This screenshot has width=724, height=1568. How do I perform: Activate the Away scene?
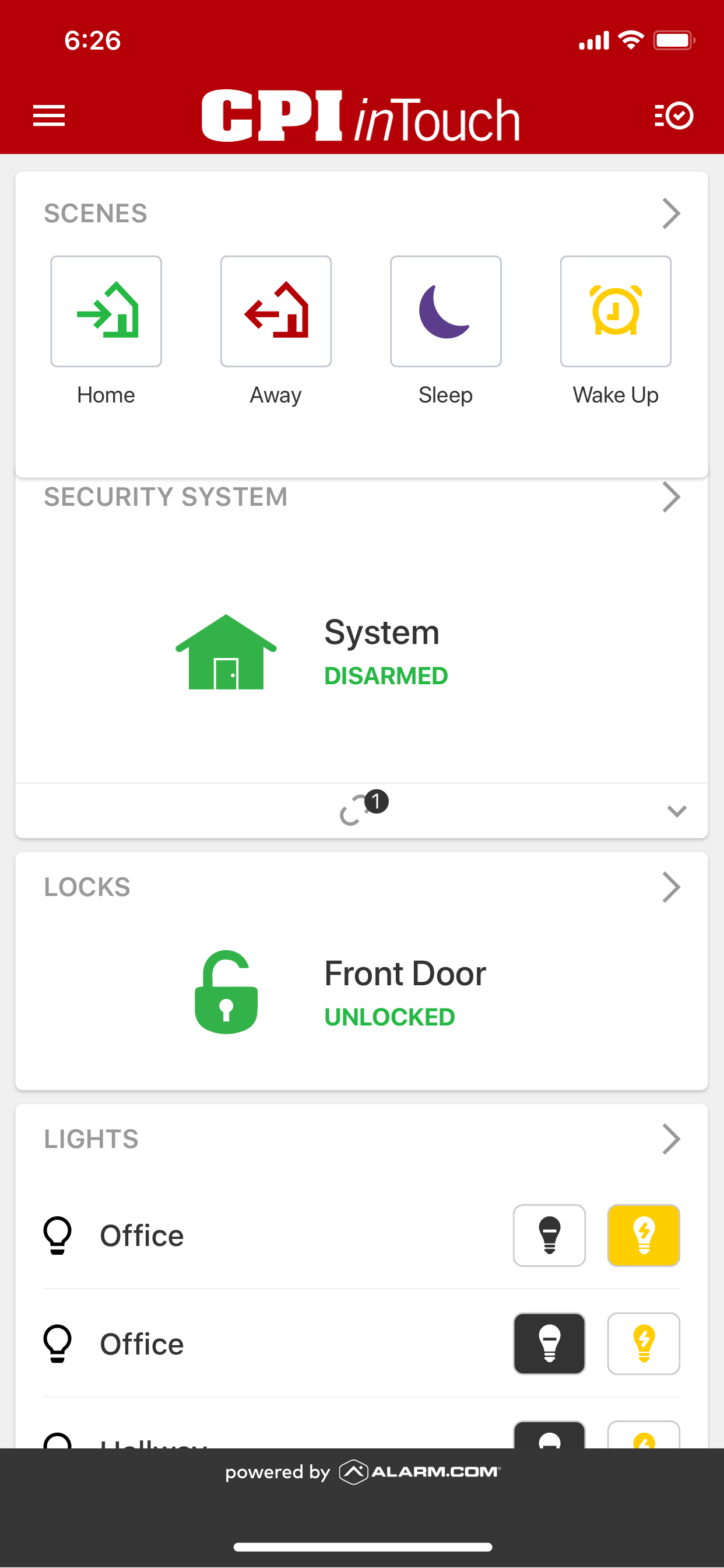click(276, 311)
